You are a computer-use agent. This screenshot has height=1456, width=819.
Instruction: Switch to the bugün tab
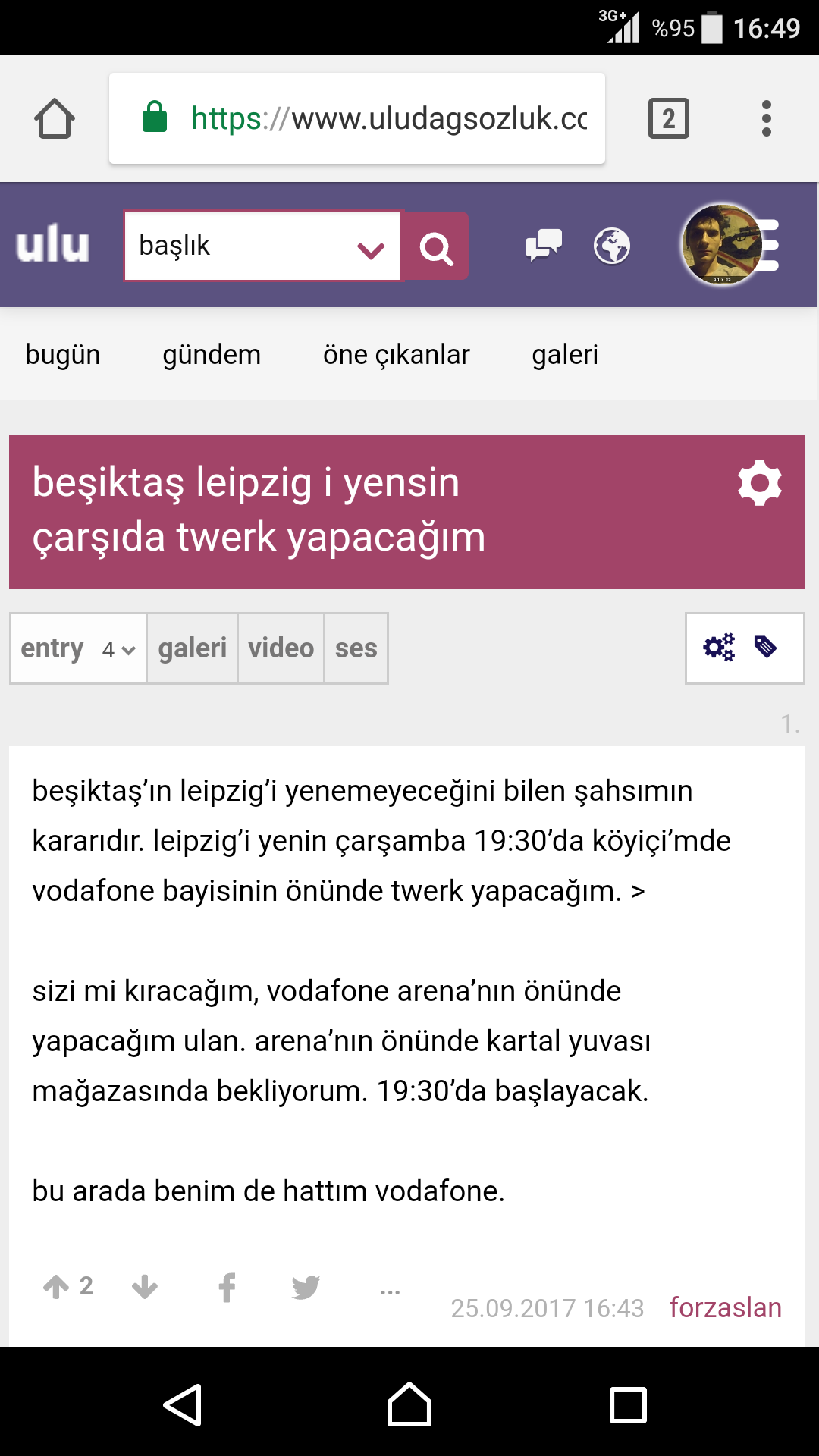[x=63, y=355]
